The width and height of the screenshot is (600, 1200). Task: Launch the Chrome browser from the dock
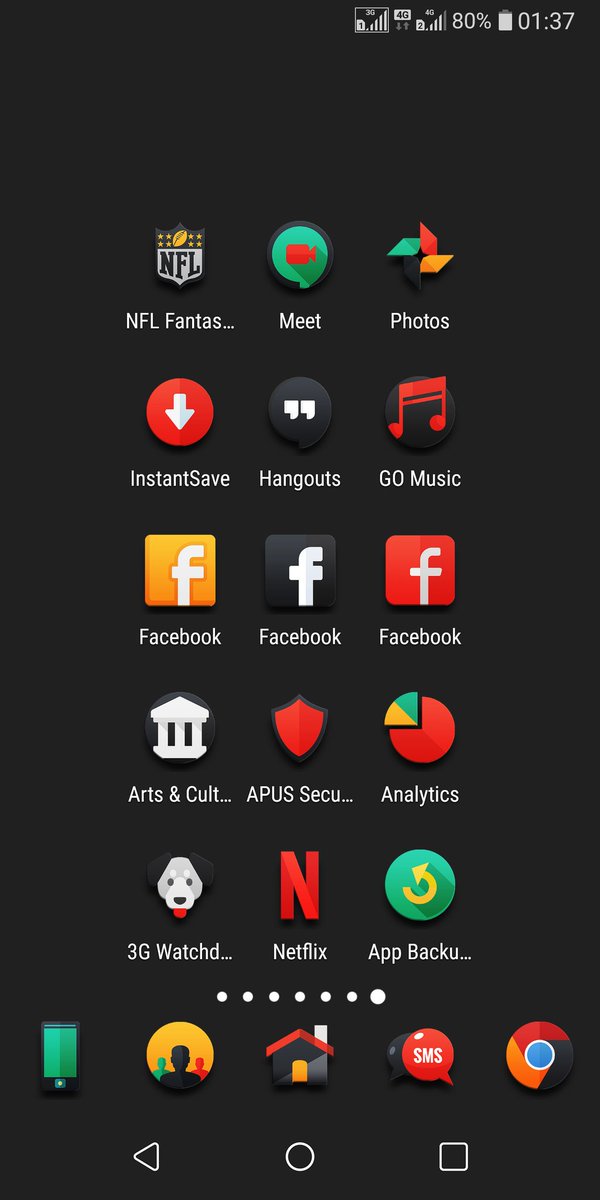click(x=540, y=1056)
